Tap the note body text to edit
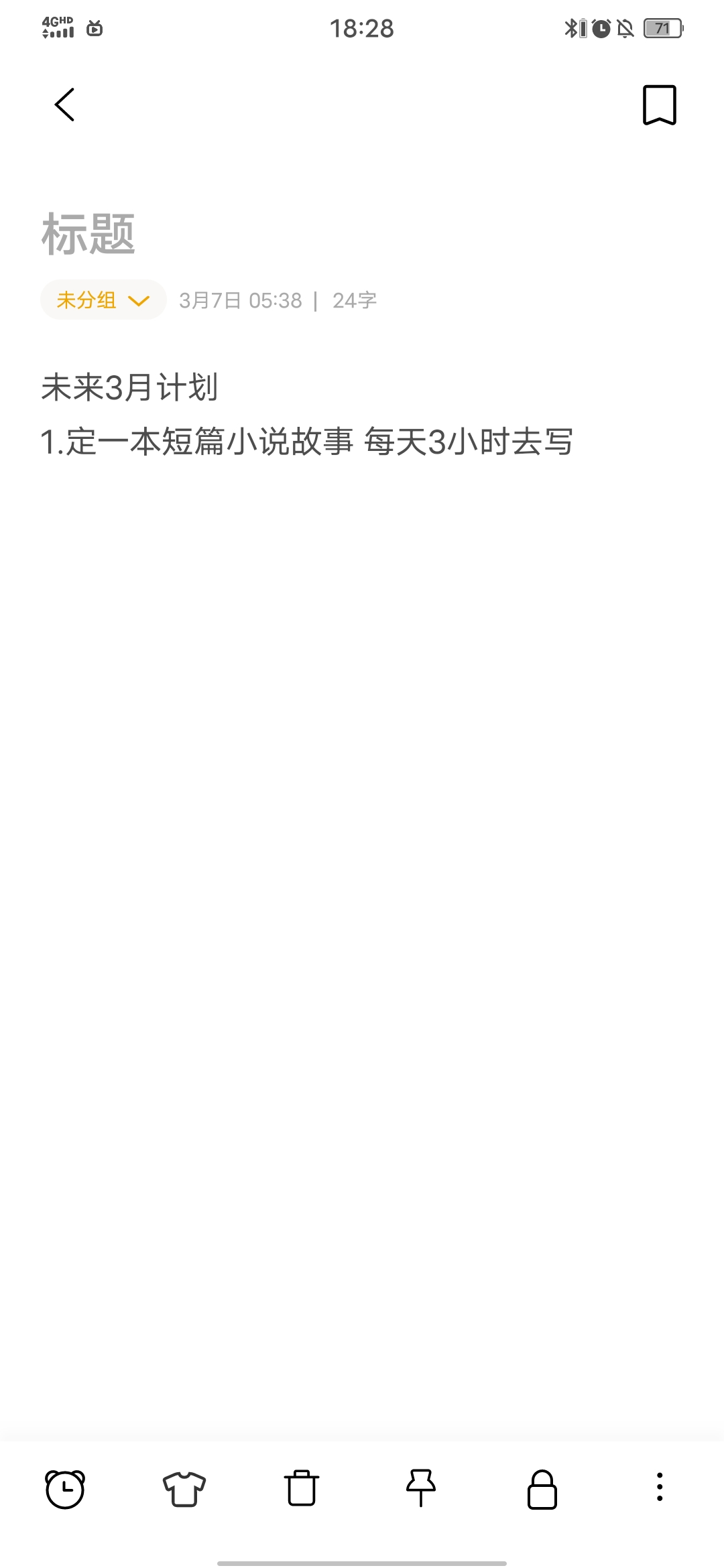Screen dimensions: 724x1568 pyautogui.click(x=306, y=414)
